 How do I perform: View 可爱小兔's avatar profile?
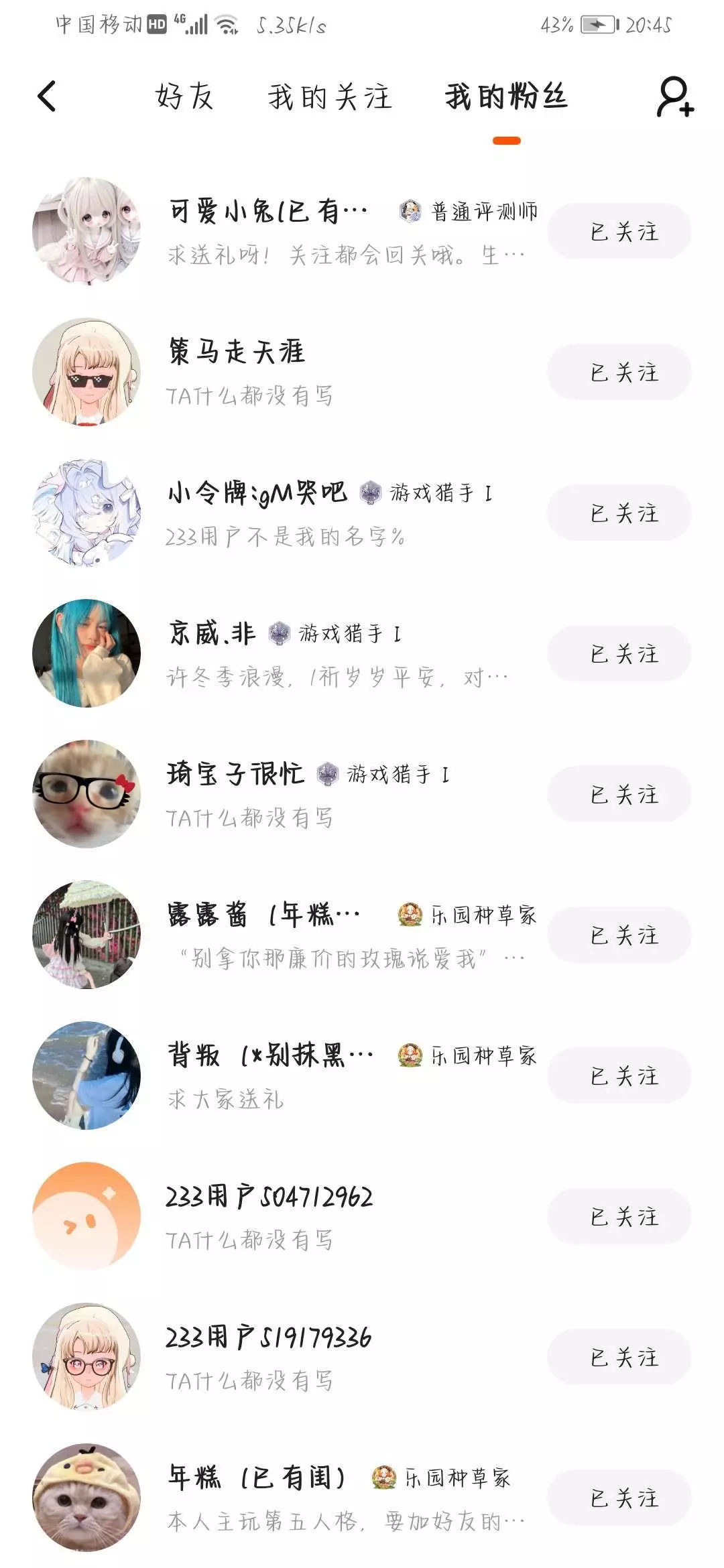tap(86, 231)
